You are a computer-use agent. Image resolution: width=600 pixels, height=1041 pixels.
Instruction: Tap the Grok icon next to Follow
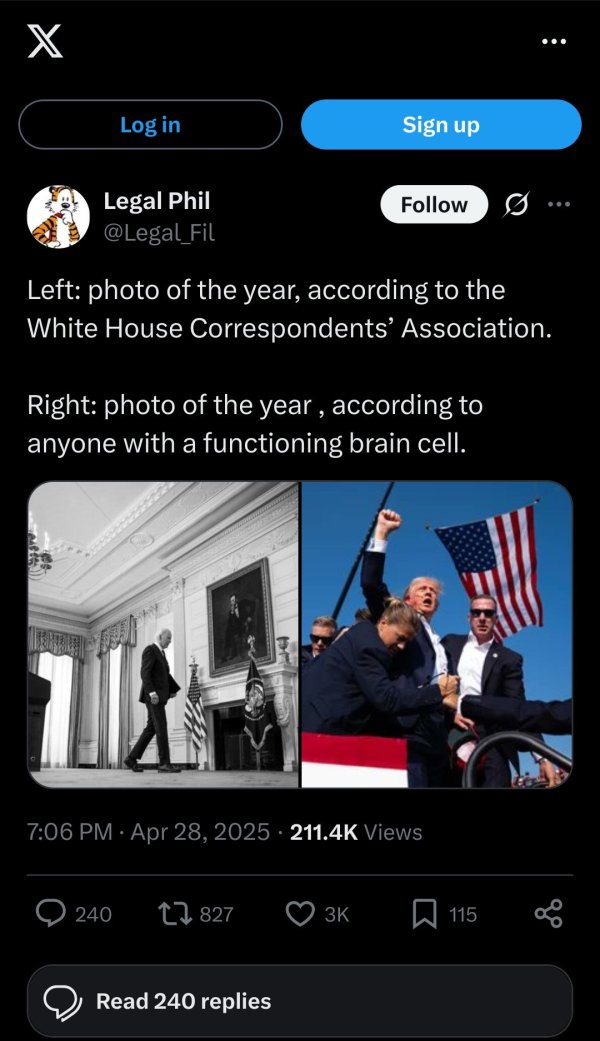coord(515,205)
